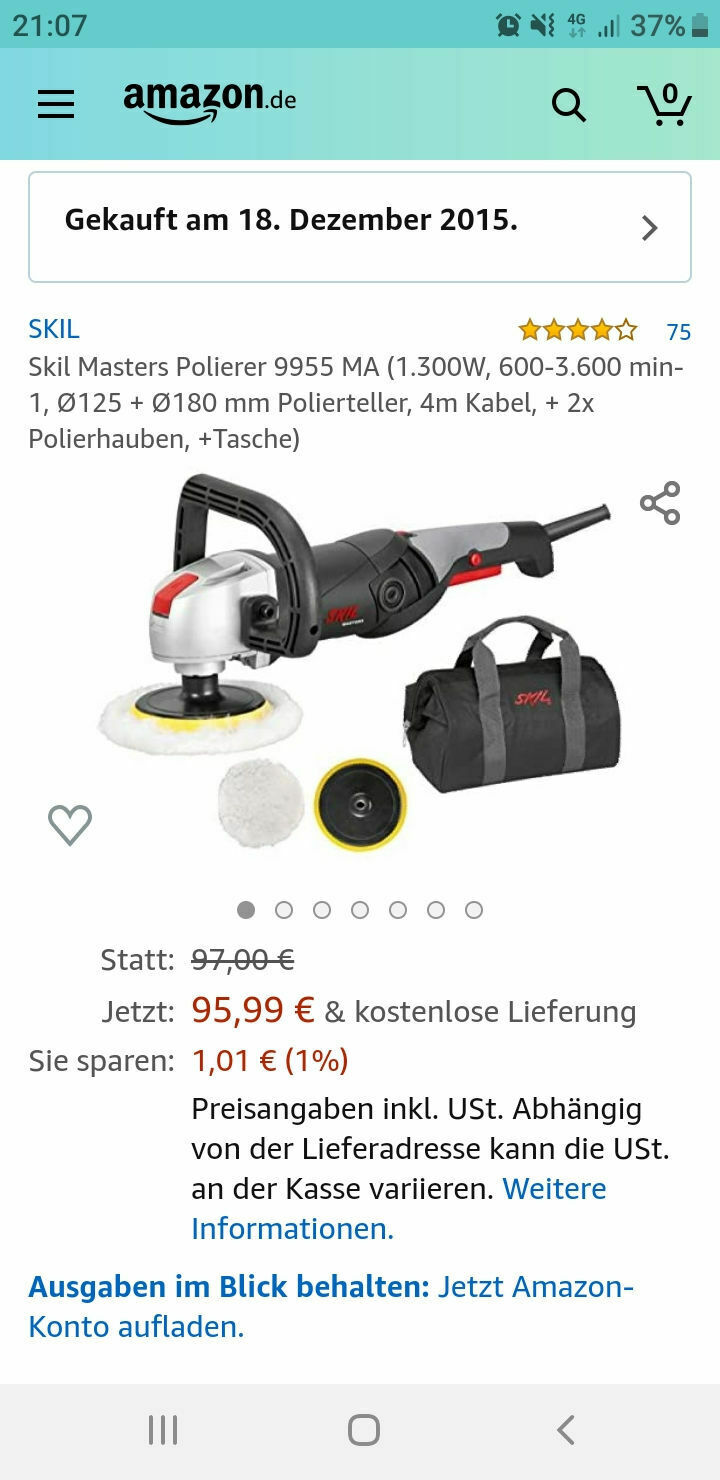
Task: Open the shopping cart
Action: (x=665, y=103)
